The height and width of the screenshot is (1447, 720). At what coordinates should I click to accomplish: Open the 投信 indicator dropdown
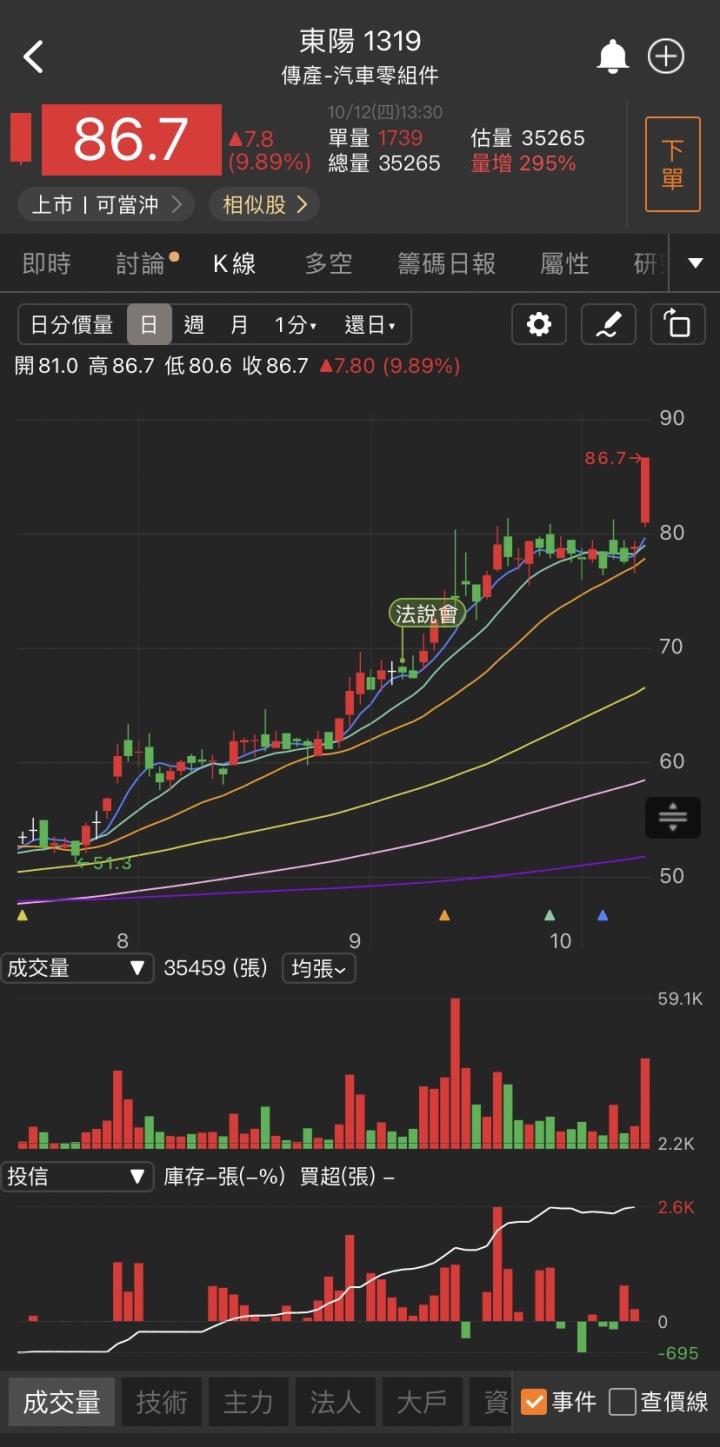point(77,1176)
